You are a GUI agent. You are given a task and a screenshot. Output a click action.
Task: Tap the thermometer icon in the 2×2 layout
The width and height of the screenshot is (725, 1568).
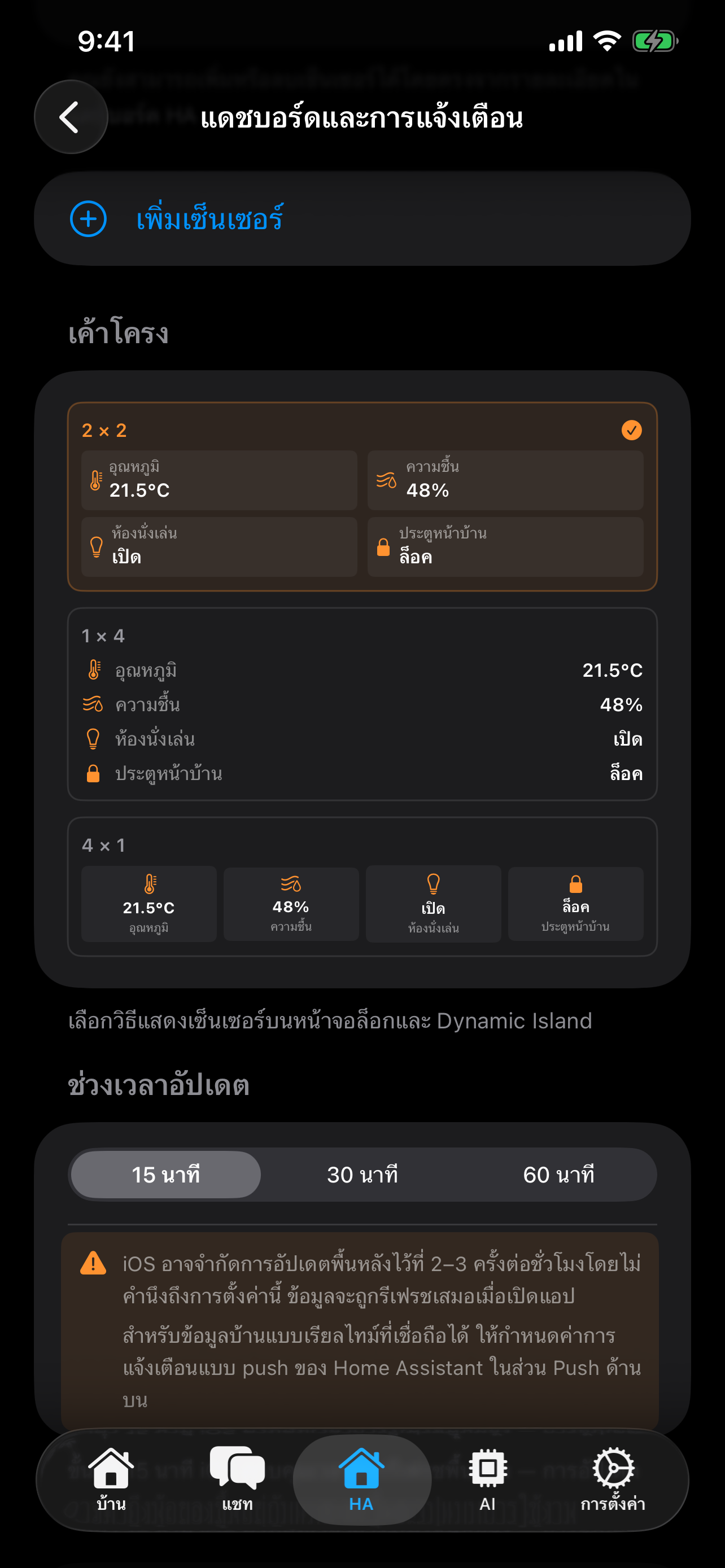point(95,480)
